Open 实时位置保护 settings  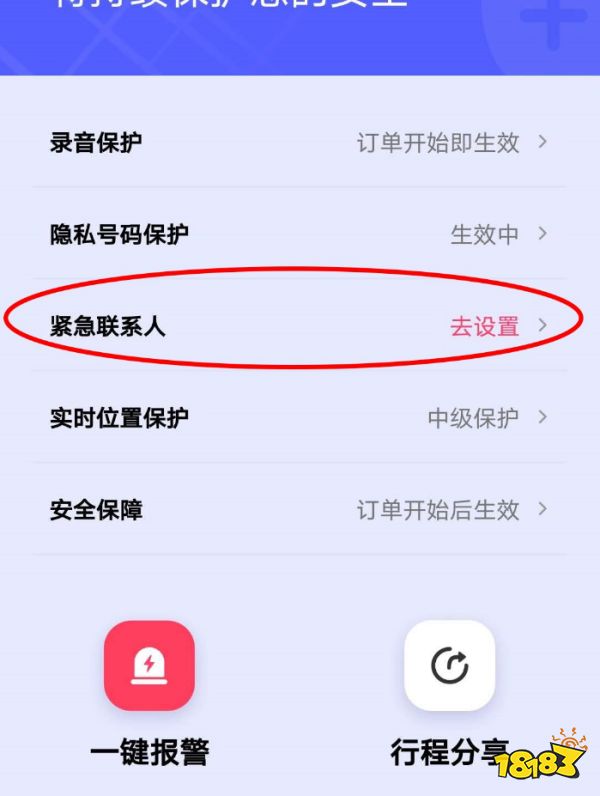[298, 417]
